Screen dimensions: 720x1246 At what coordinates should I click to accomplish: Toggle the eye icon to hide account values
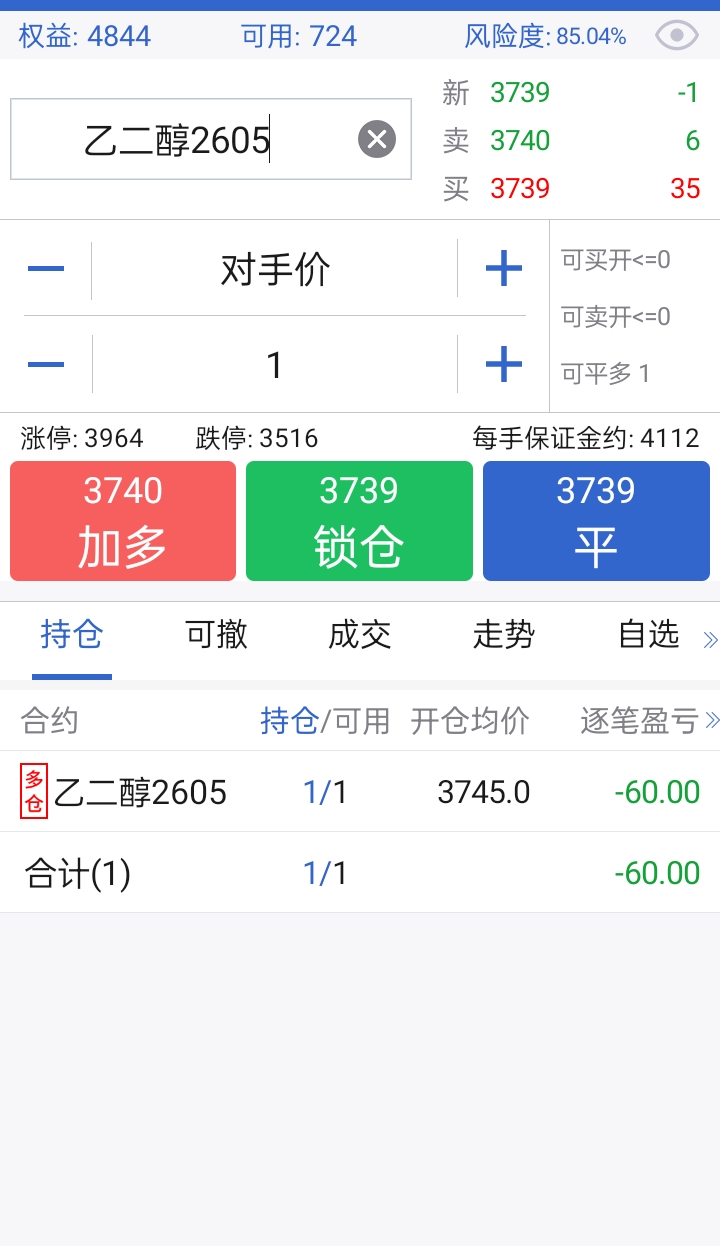tap(677, 36)
